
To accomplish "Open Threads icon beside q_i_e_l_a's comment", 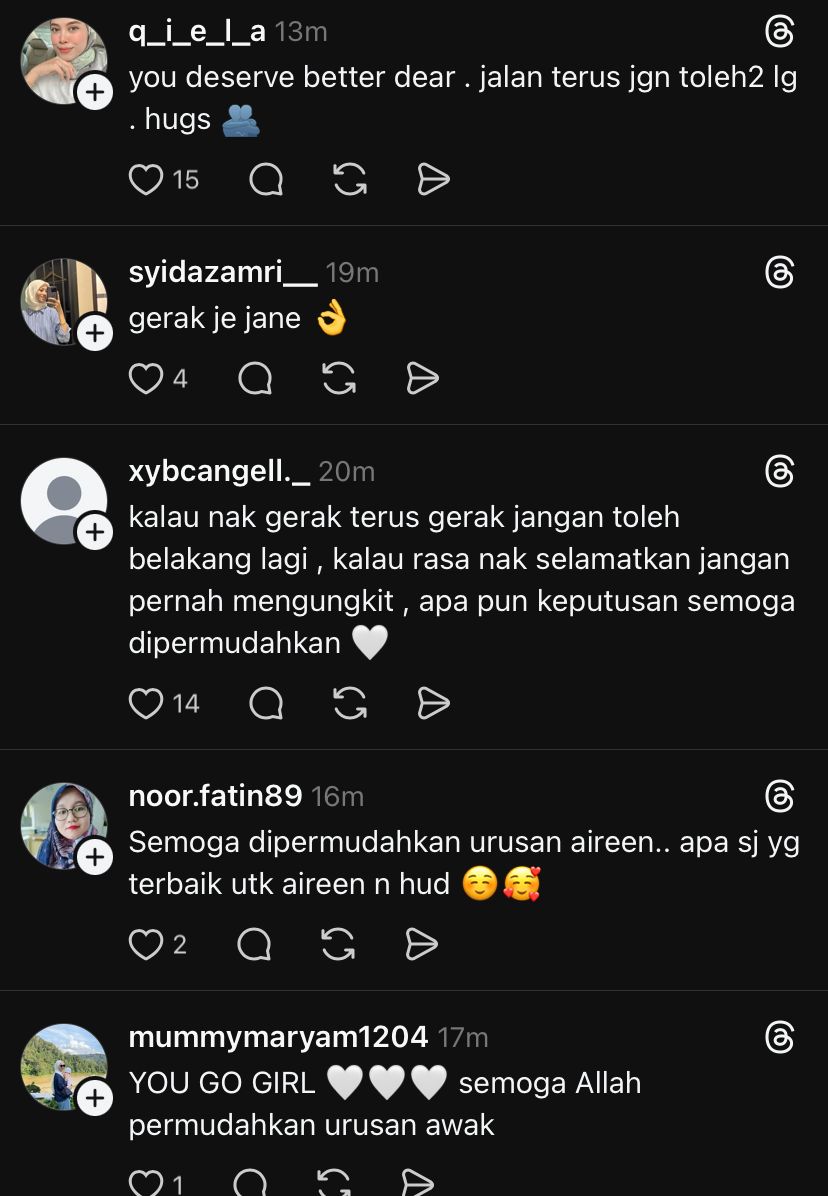I will coord(779,32).
